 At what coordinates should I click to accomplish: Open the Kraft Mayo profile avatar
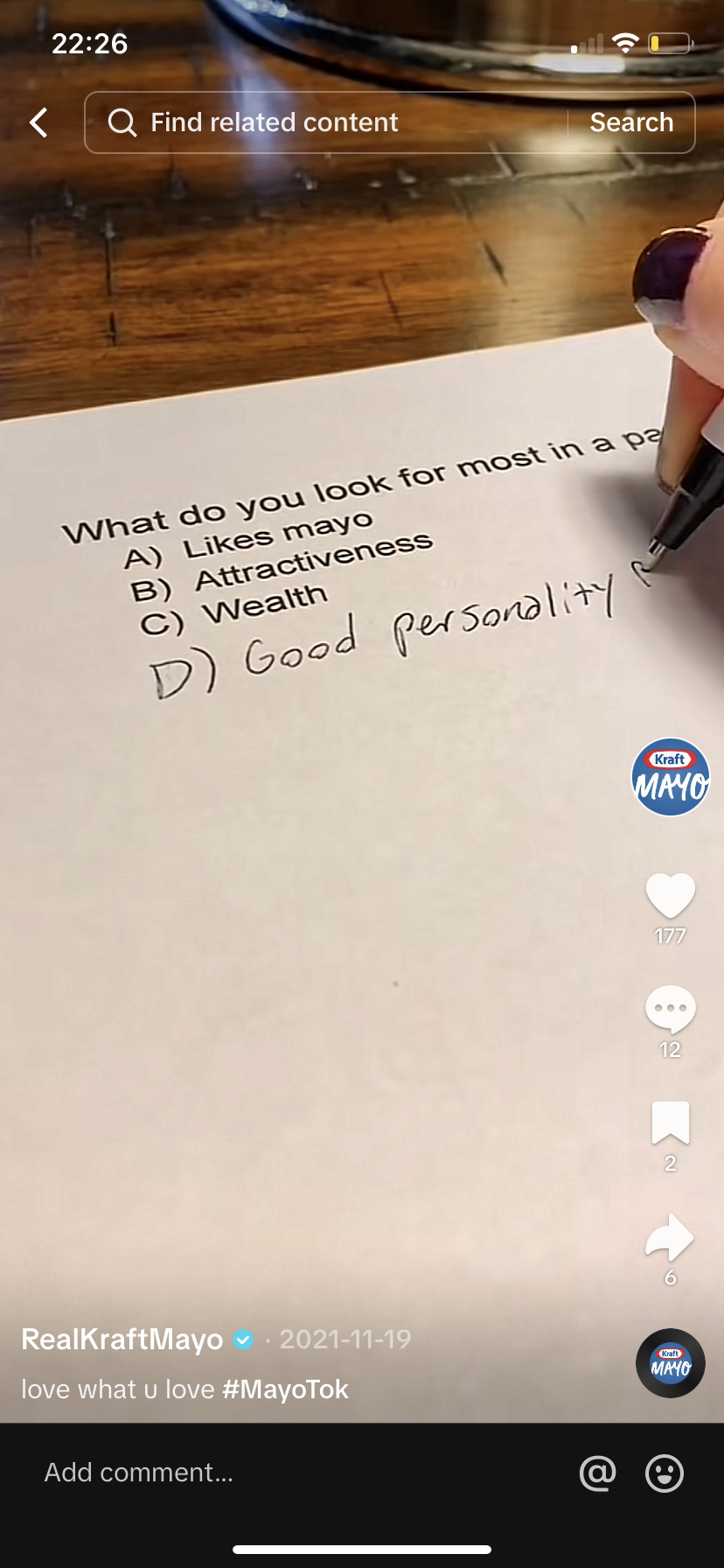coord(671,777)
